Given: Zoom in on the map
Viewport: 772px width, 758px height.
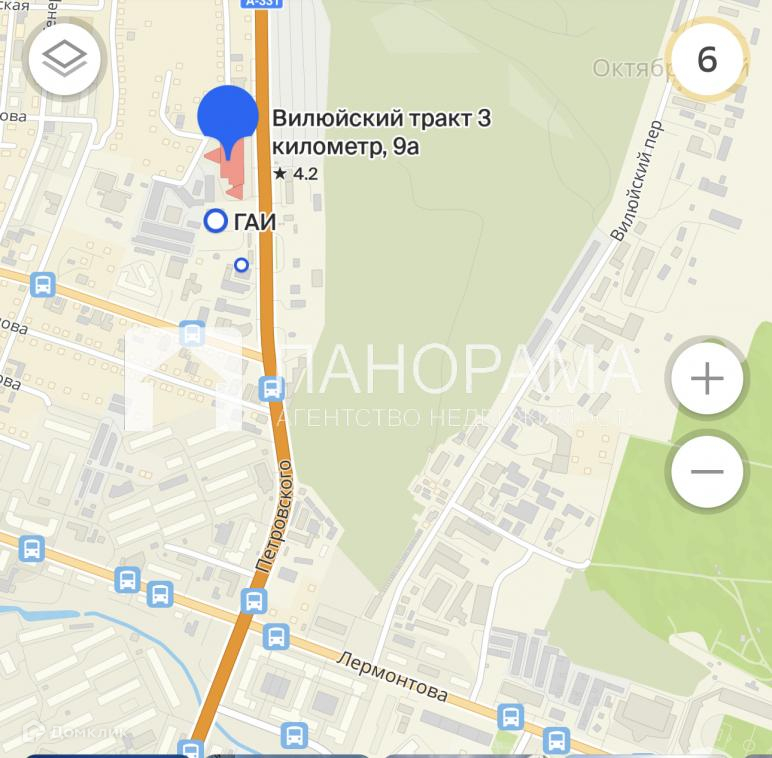Looking at the screenshot, I should (x=707, y=379).
